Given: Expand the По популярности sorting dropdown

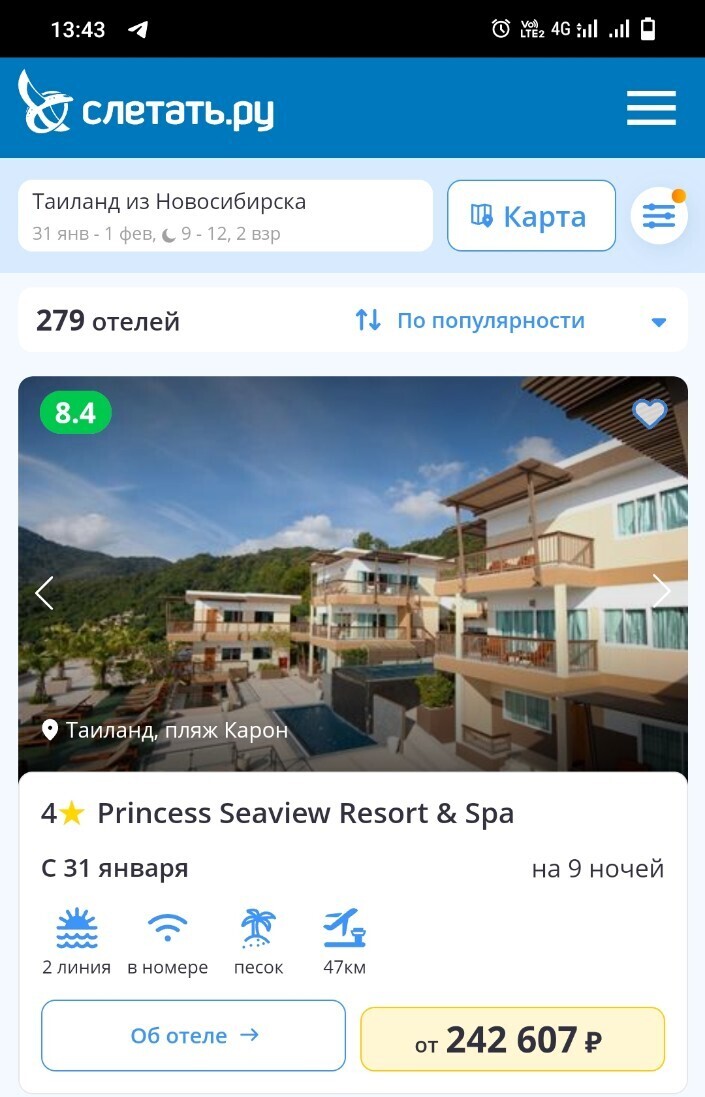Looking at the screenshot, I should (x=510, y=321).
